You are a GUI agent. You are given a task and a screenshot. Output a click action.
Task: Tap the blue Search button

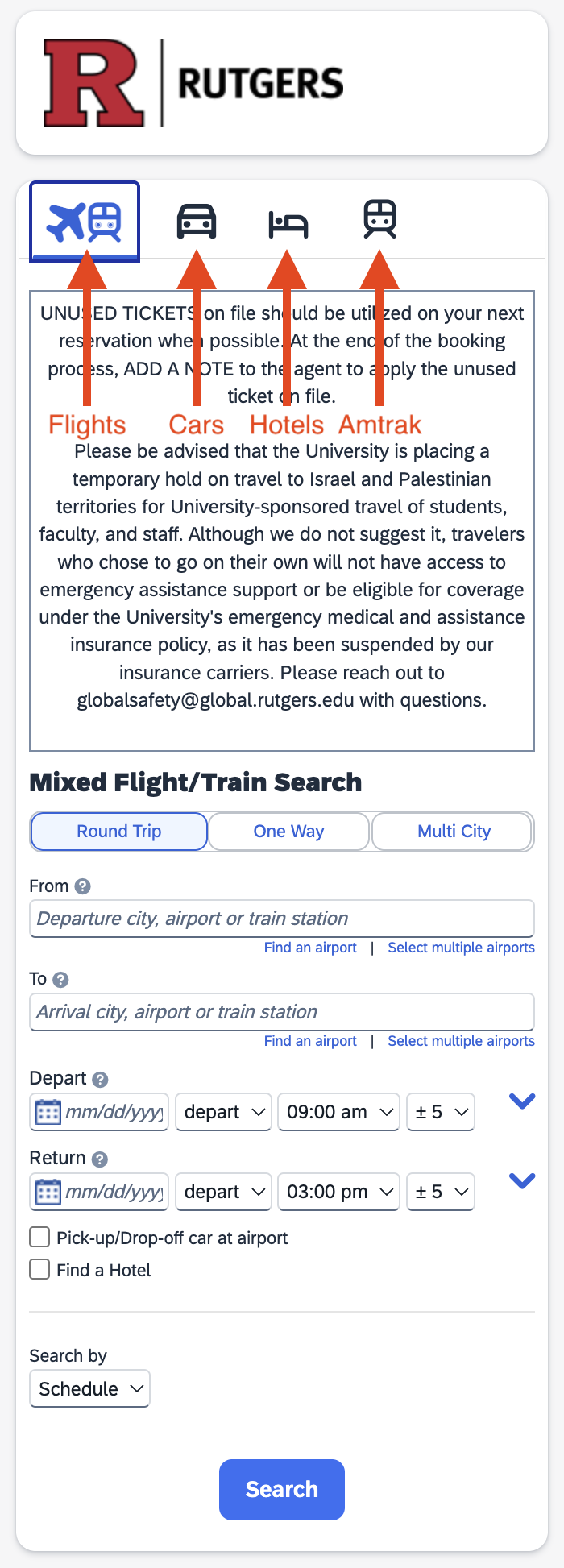point(282,1489)
